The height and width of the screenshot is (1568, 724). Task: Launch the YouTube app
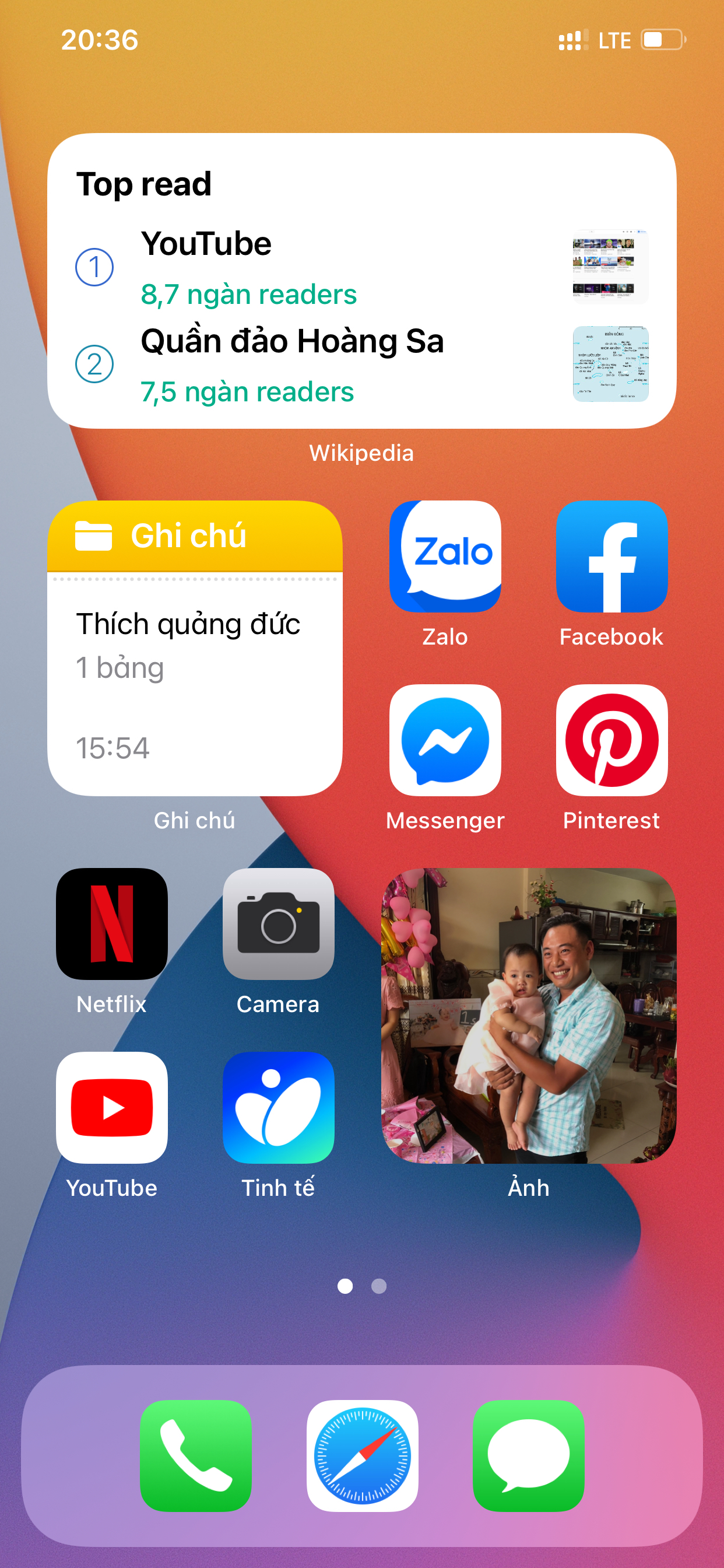[x=112, y=1108]
